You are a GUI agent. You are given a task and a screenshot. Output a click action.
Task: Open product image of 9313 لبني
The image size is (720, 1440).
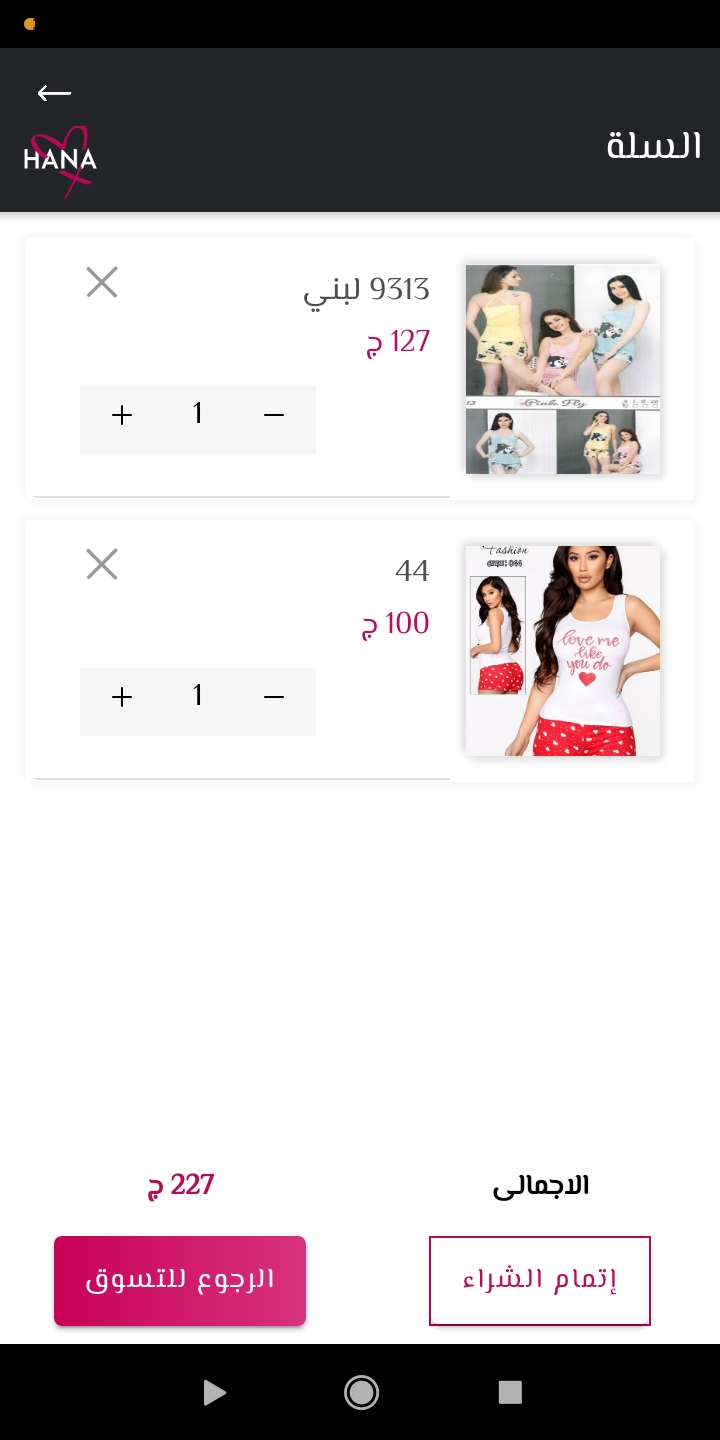tap(563, 368)
